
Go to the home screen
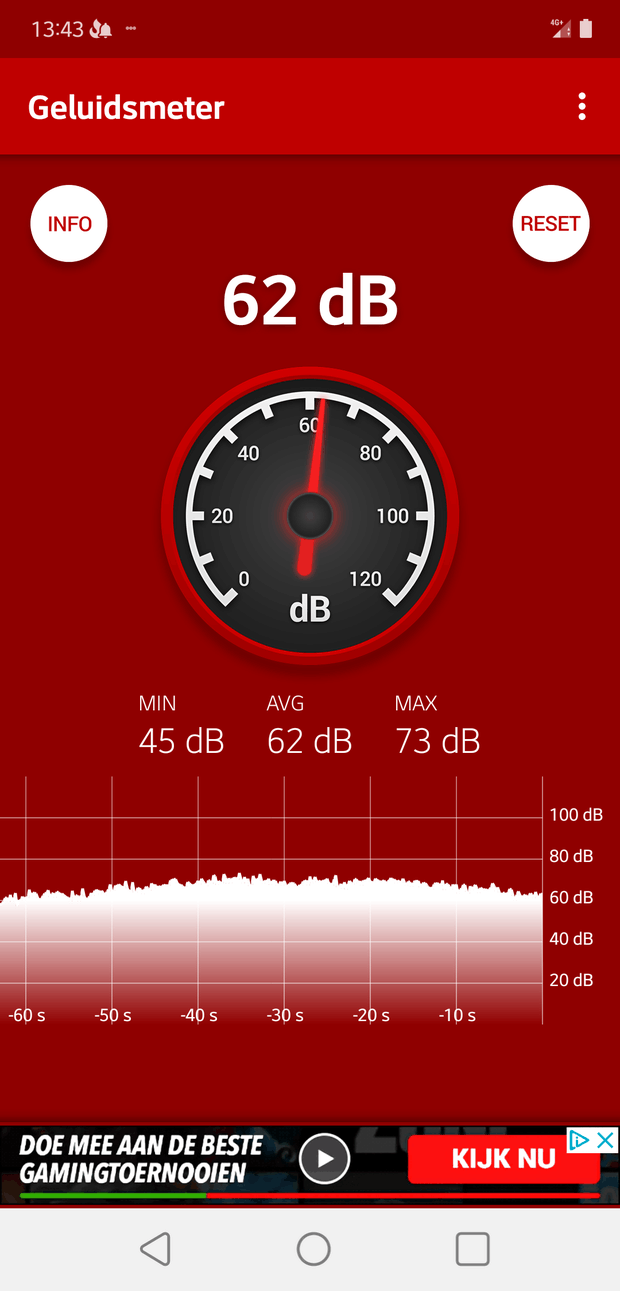pos(313,1248)
